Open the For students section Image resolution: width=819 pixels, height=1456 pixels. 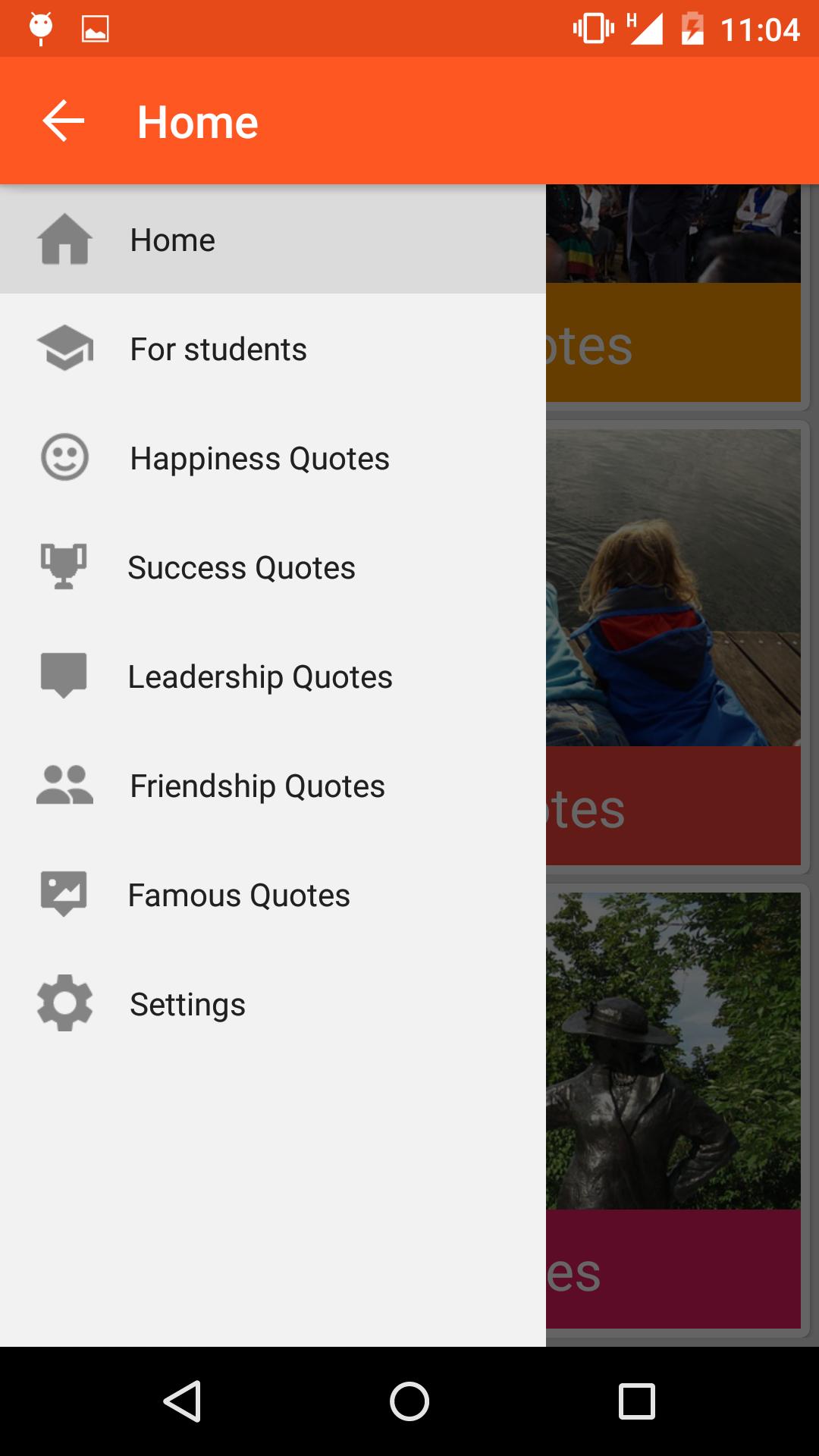pyautogui.click(x=218, y=350)
